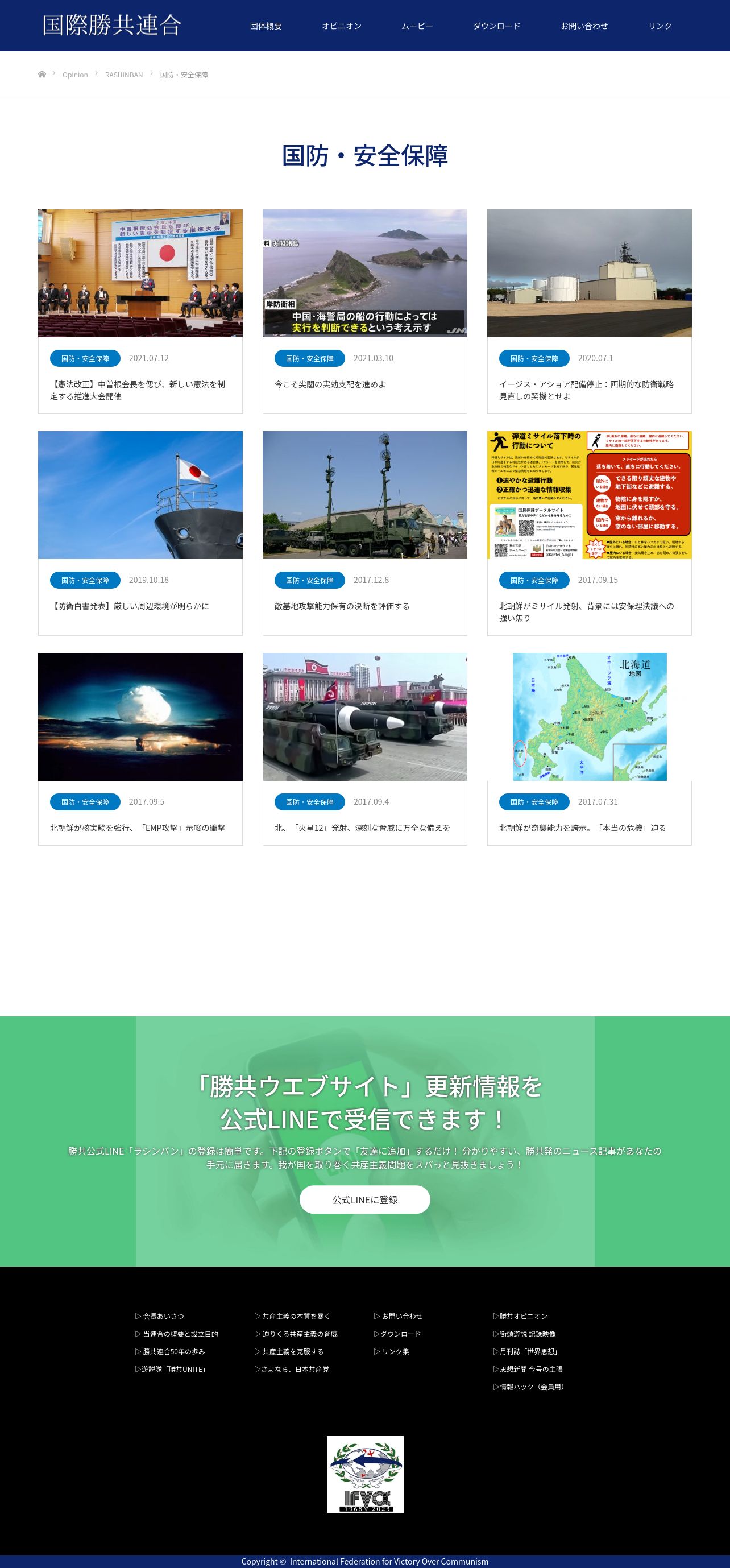The image size is (730, 1568).
Task: Open さよなら、日本共産党 footer link
Action: point(292,1369)
